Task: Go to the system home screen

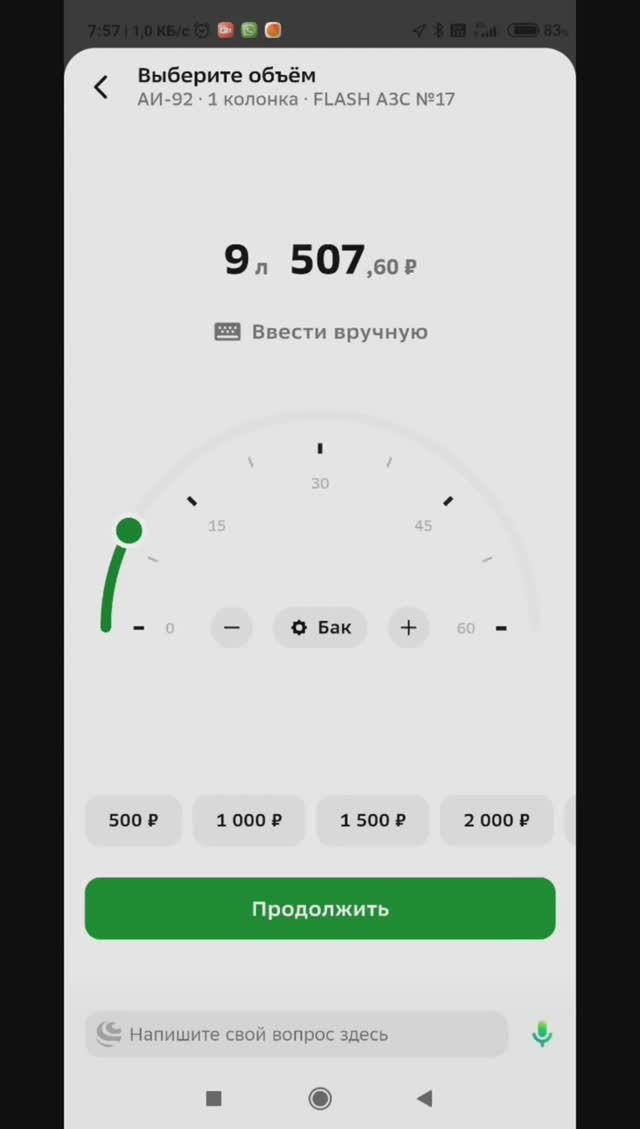Action: (320, 1099)
